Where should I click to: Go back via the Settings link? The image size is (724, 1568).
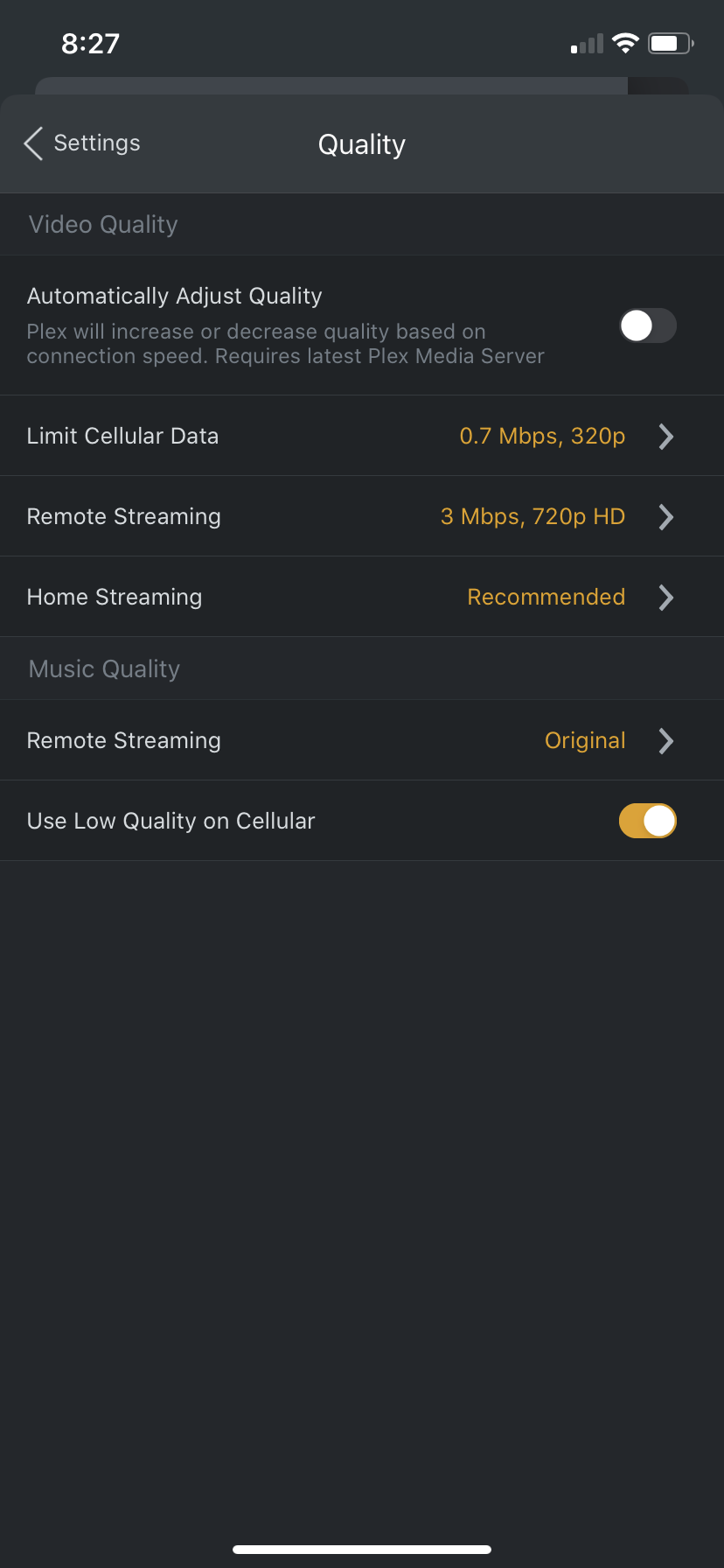pyautogui.click(x=96, y=143)
